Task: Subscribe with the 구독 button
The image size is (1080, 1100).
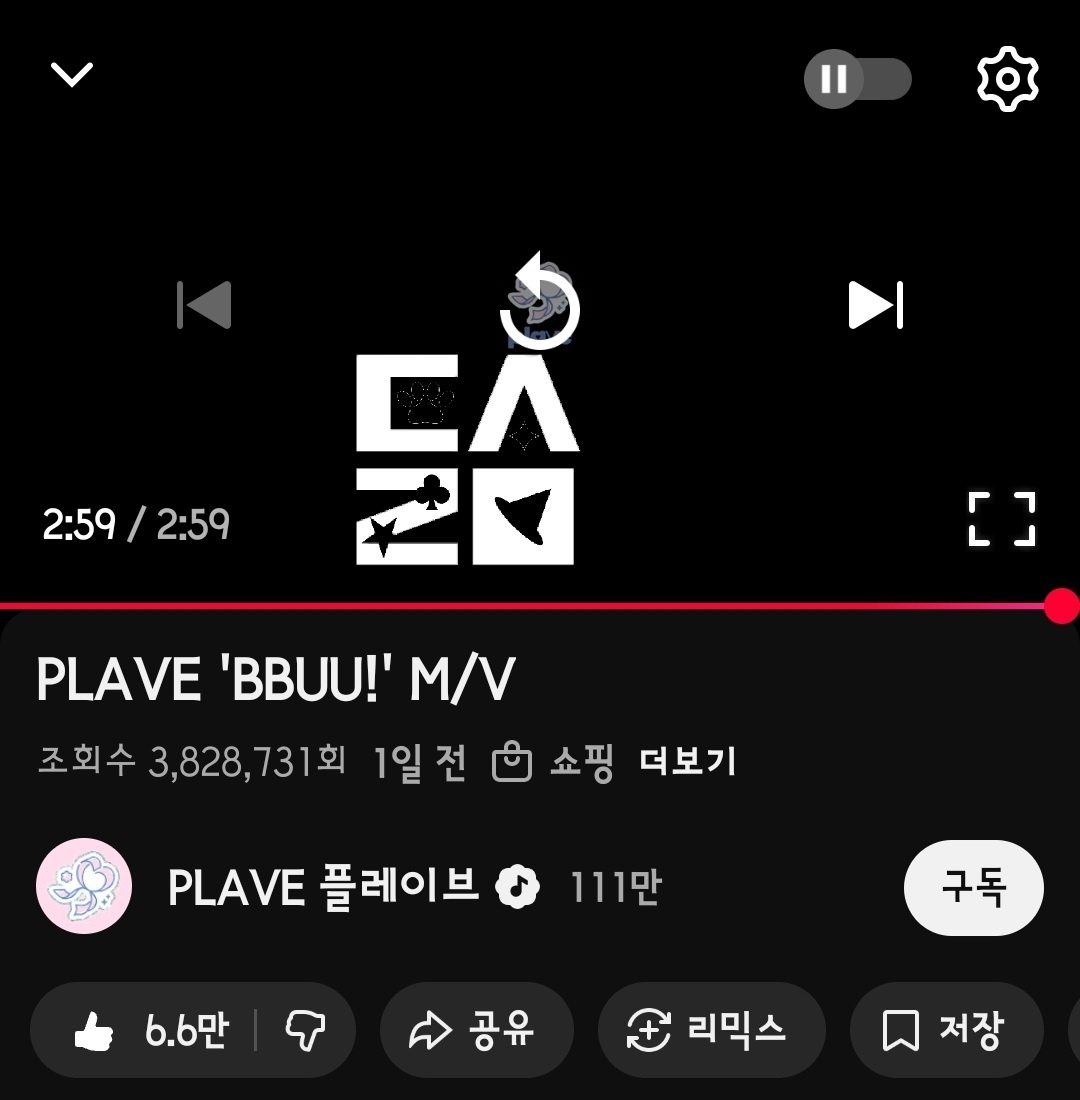Action: [973, 888]
